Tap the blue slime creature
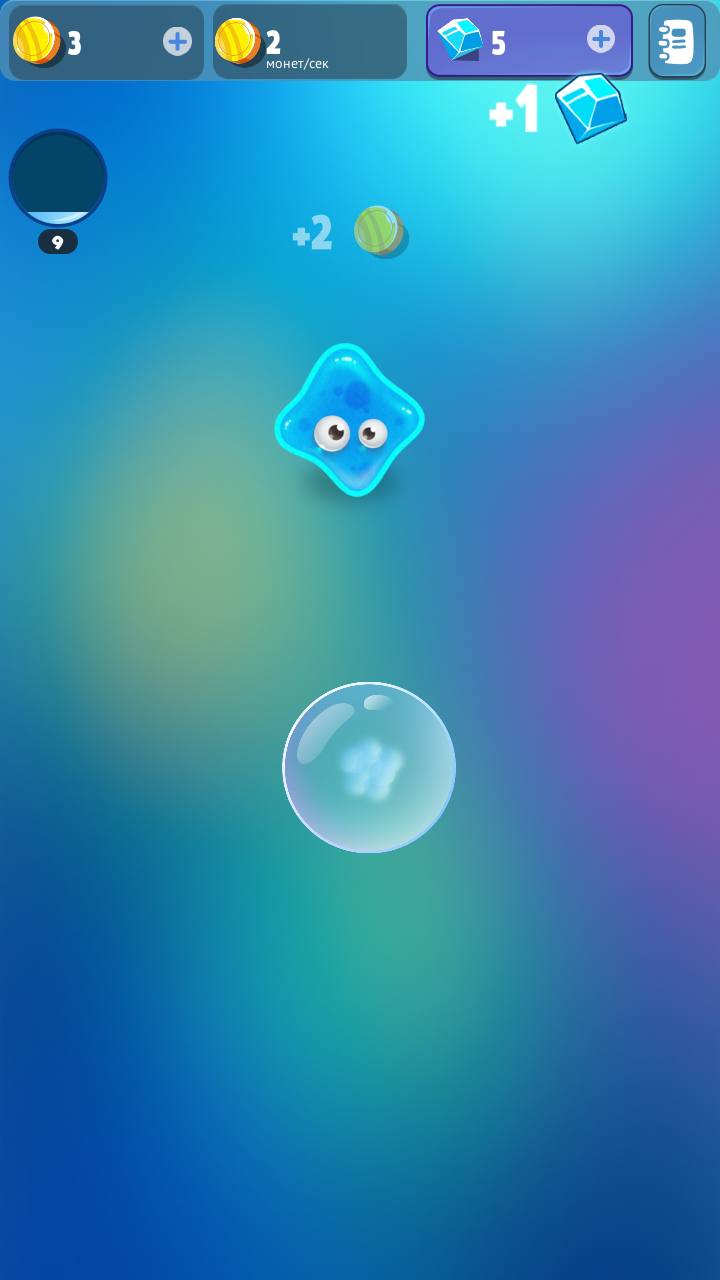Image resolution: width=720 pixels, height=1280 pixels. tap(349, 421)
